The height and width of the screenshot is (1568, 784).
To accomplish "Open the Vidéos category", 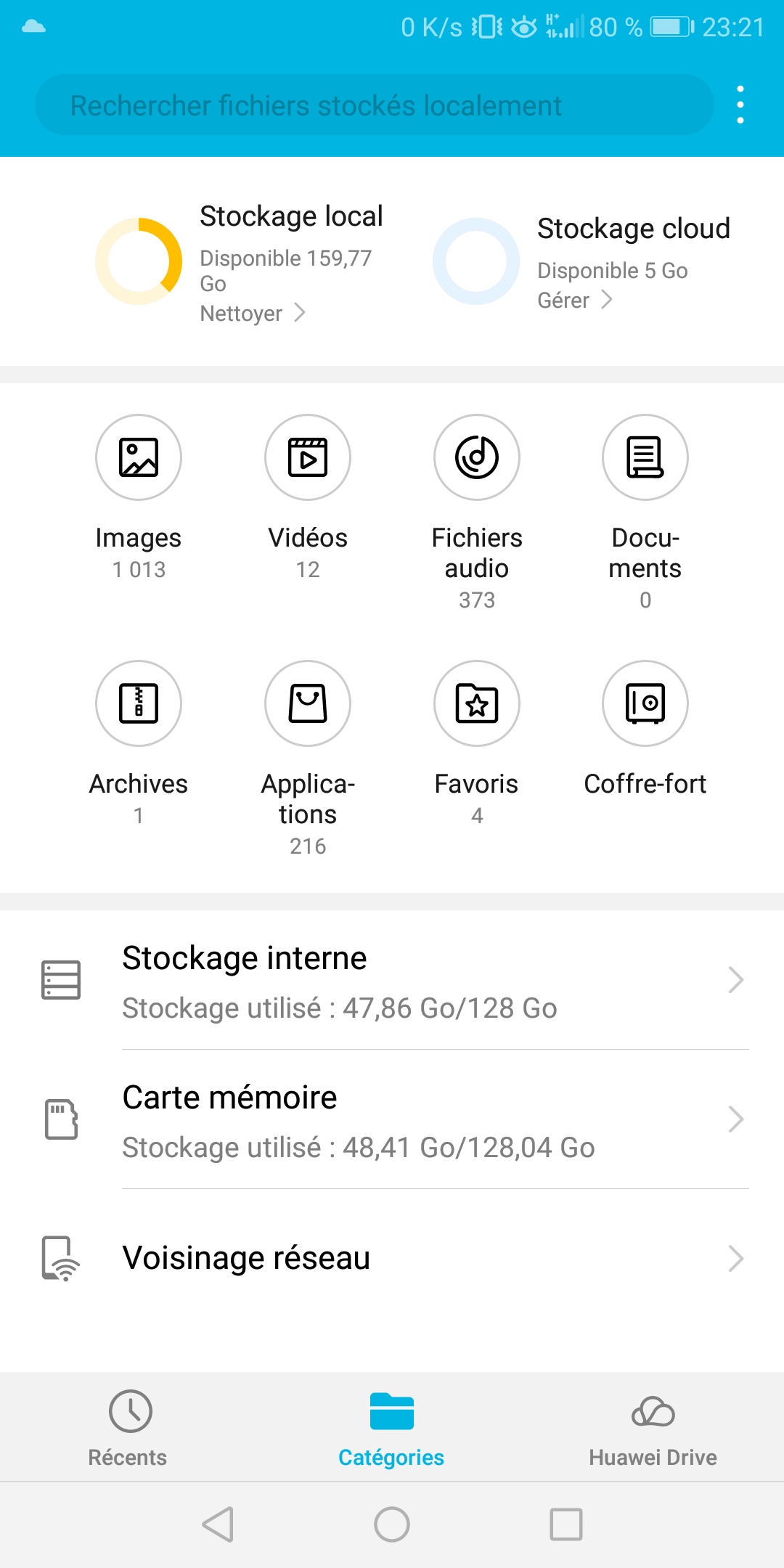I will (308, 498).
